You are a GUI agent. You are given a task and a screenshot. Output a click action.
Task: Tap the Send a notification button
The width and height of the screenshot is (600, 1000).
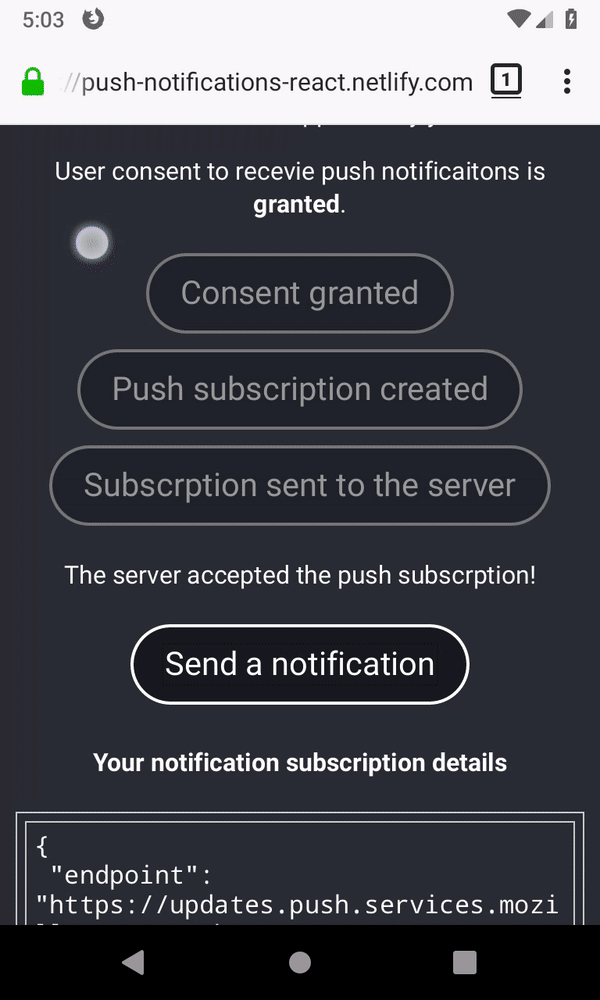[300, 664]
